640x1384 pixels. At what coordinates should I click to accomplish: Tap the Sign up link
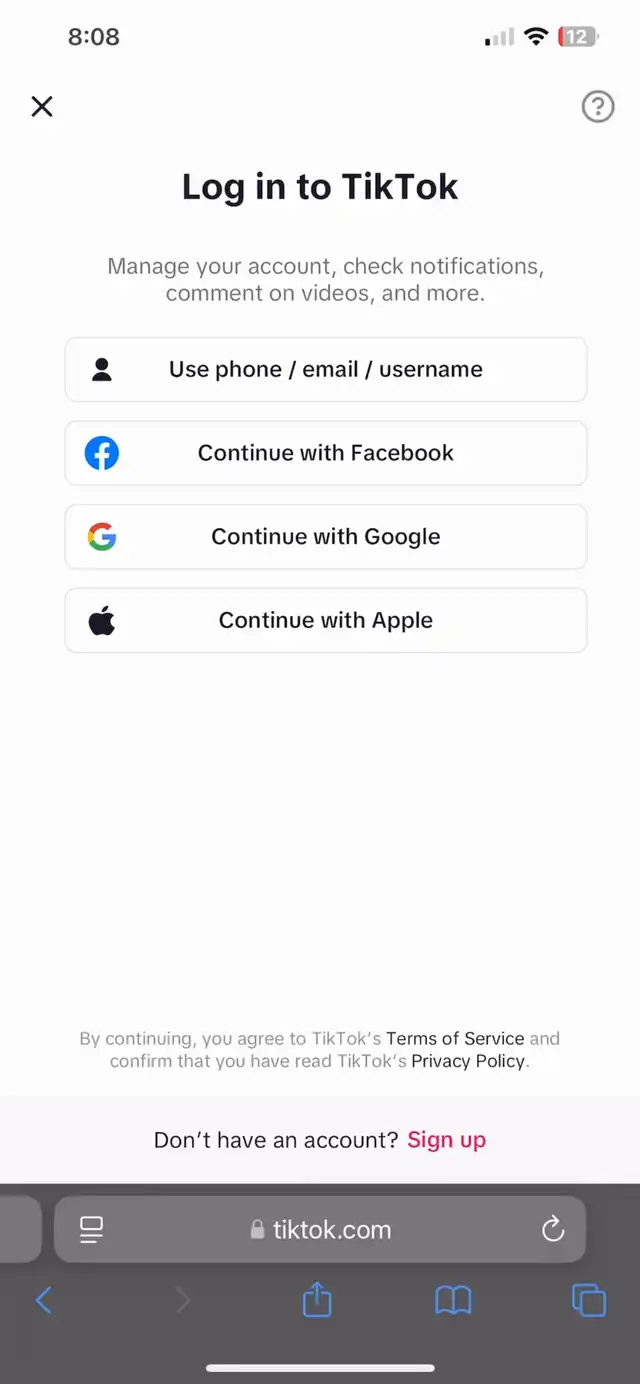446,1140
